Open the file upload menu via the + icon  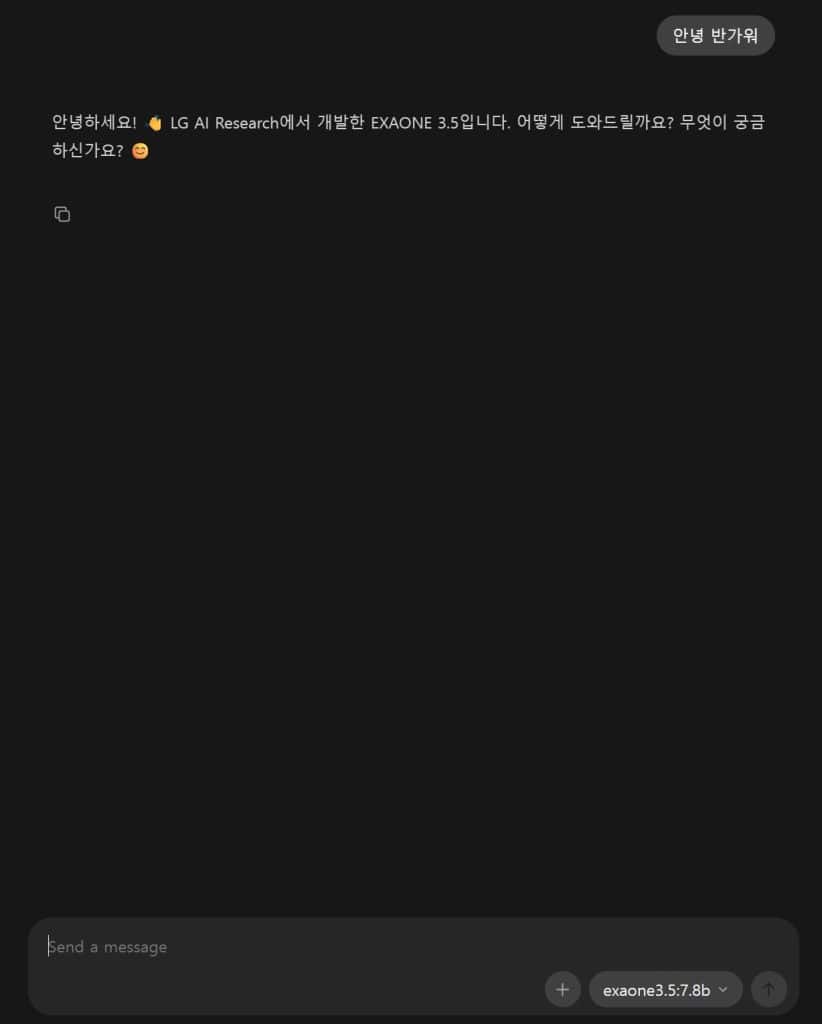click(x=562, y=989)
